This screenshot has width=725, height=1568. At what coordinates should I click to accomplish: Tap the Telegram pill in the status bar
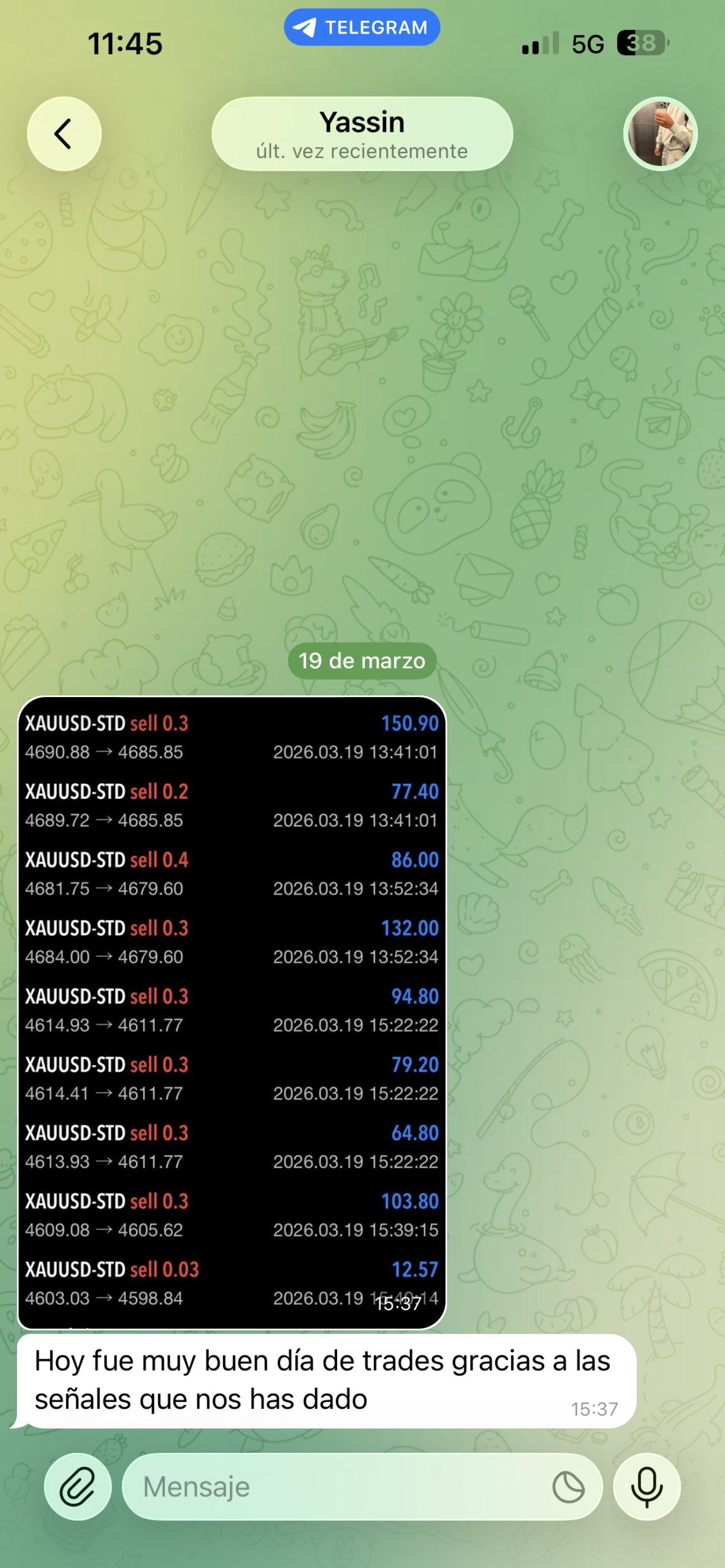pyautogui.click(x=362, y=28)
